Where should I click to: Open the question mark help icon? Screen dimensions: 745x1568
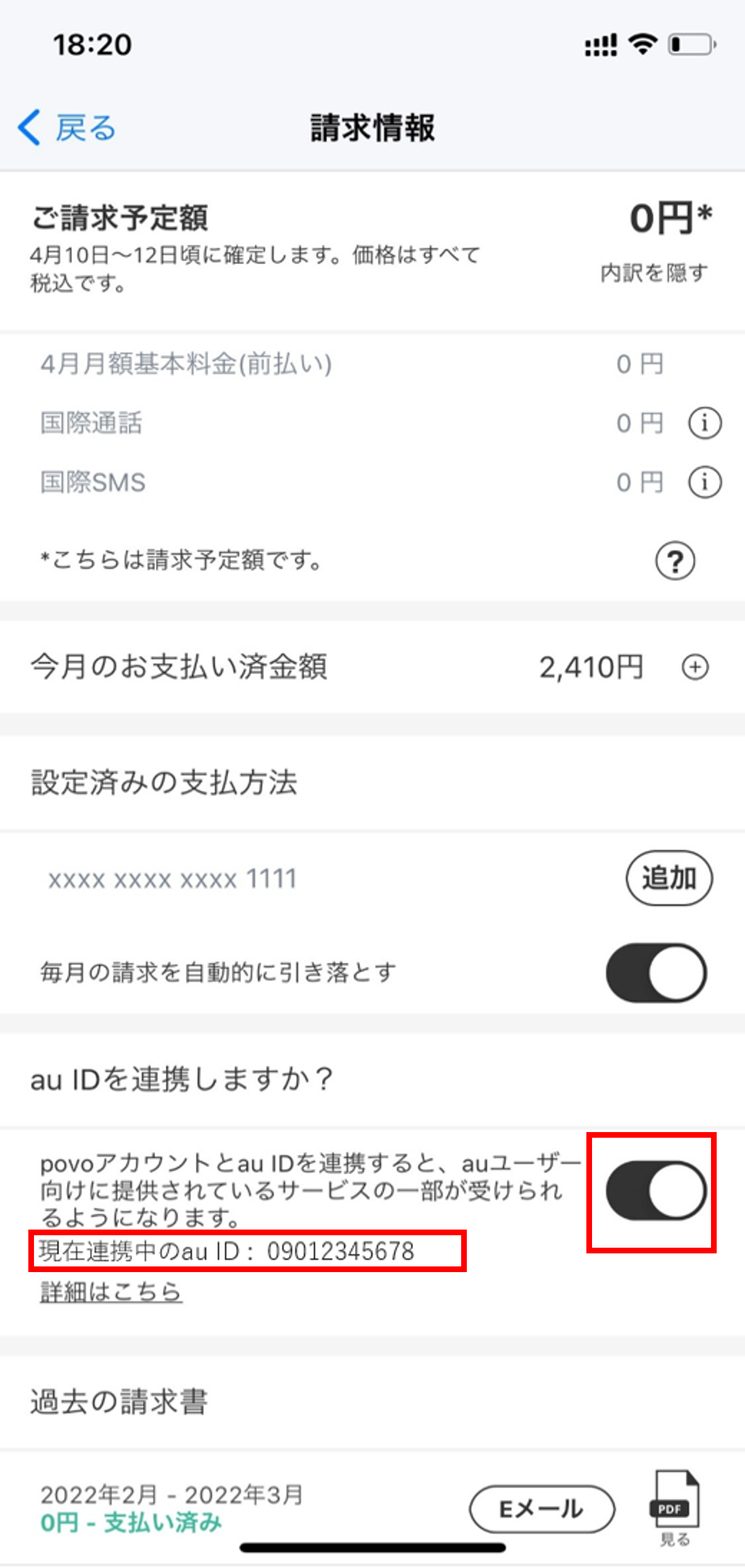(x=674, y=561)
